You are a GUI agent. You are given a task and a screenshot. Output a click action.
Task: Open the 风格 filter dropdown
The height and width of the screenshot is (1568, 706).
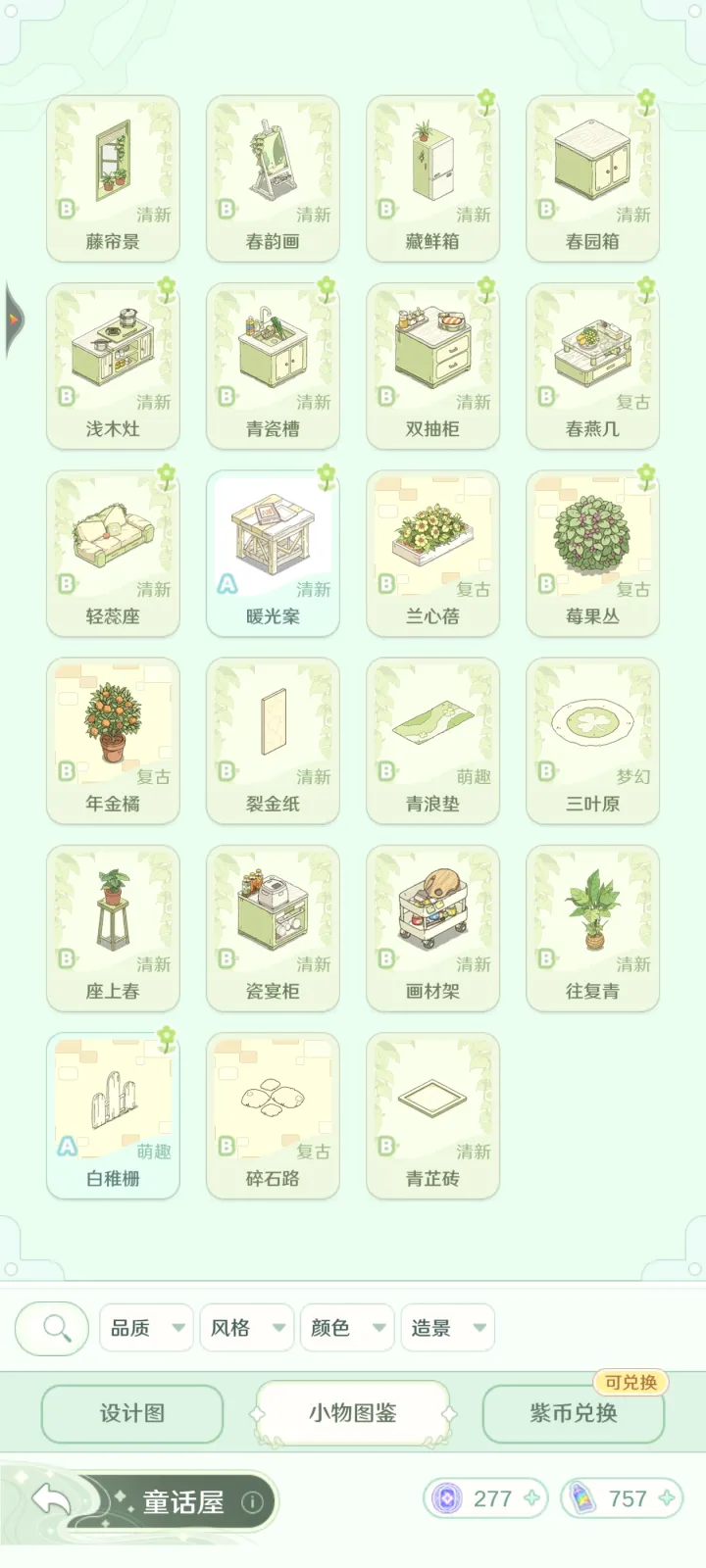(245, 1328)
